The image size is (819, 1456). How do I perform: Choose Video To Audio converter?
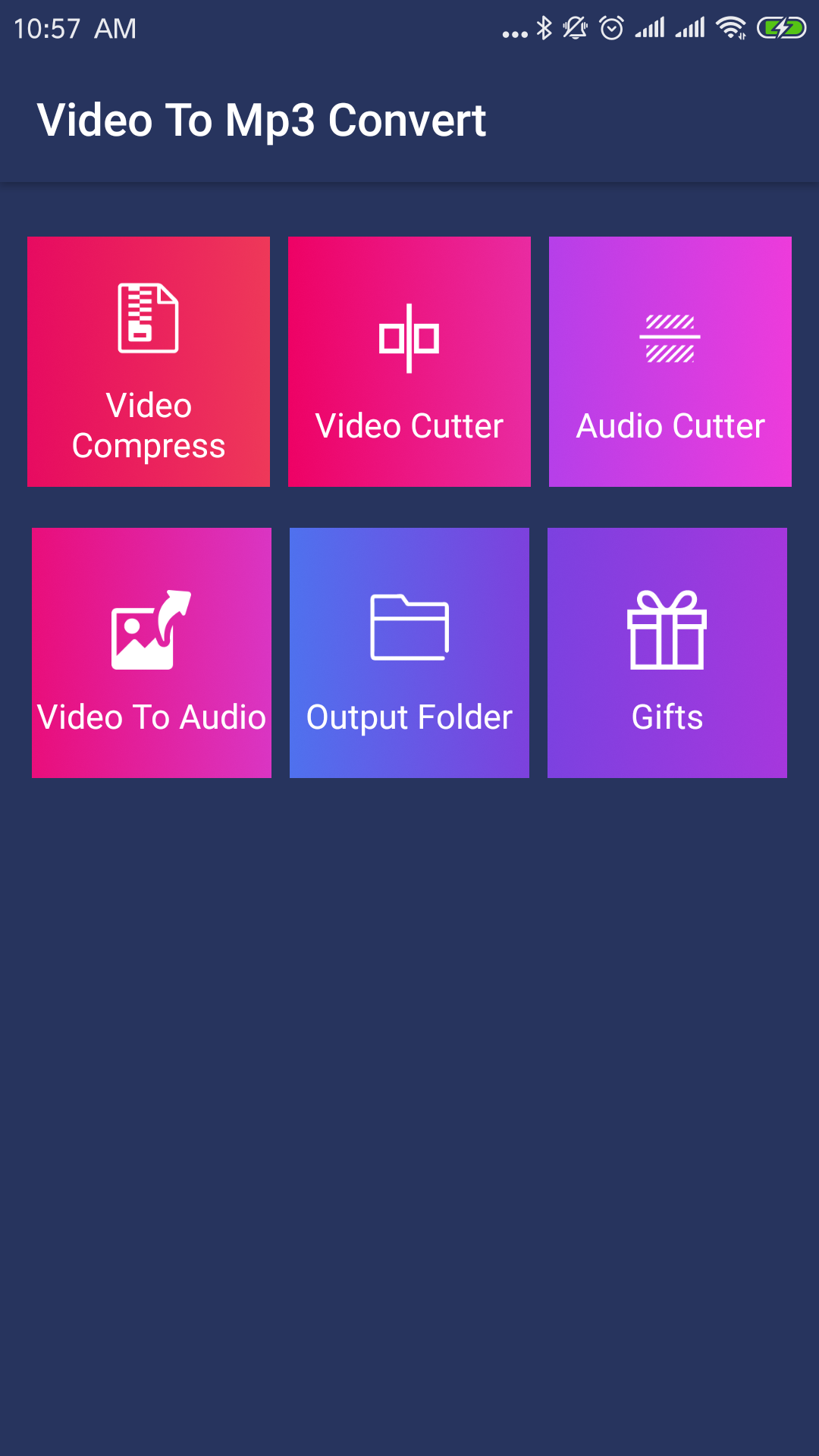coord(152,653)
